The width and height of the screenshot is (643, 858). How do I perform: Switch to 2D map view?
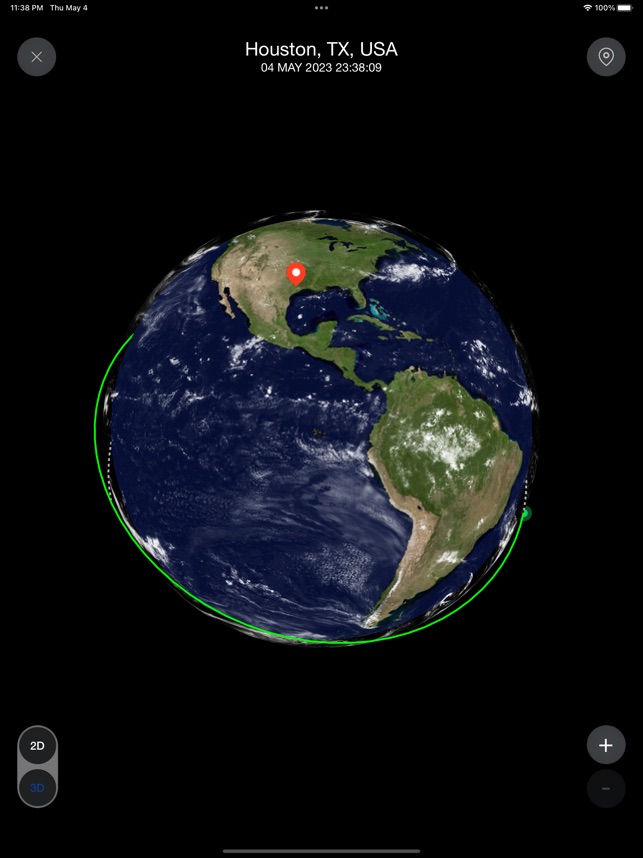coord(37,746)
